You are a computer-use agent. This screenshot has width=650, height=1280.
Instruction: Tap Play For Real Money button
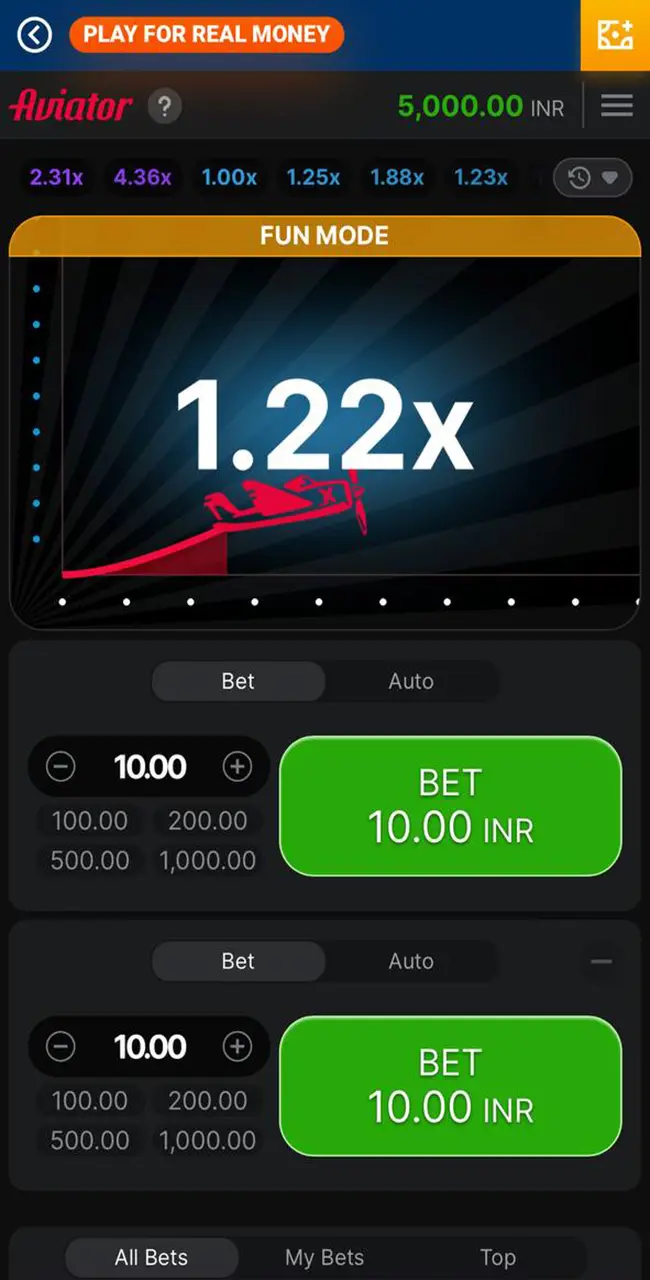pyautogui.click(x=206, y=35)
